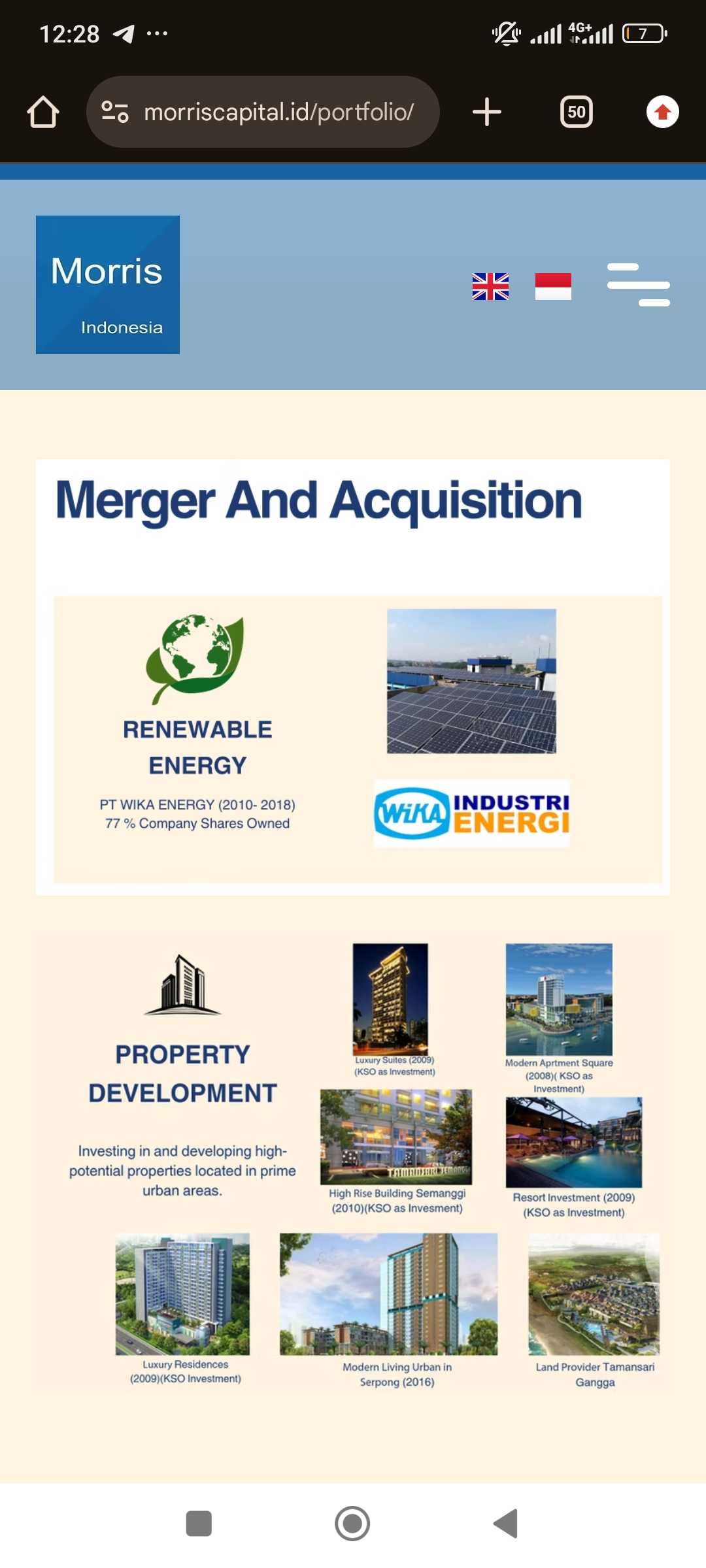706x1568 pixels.
Task: Switch site language to Indonesian
Action: (x=553, y=286)
